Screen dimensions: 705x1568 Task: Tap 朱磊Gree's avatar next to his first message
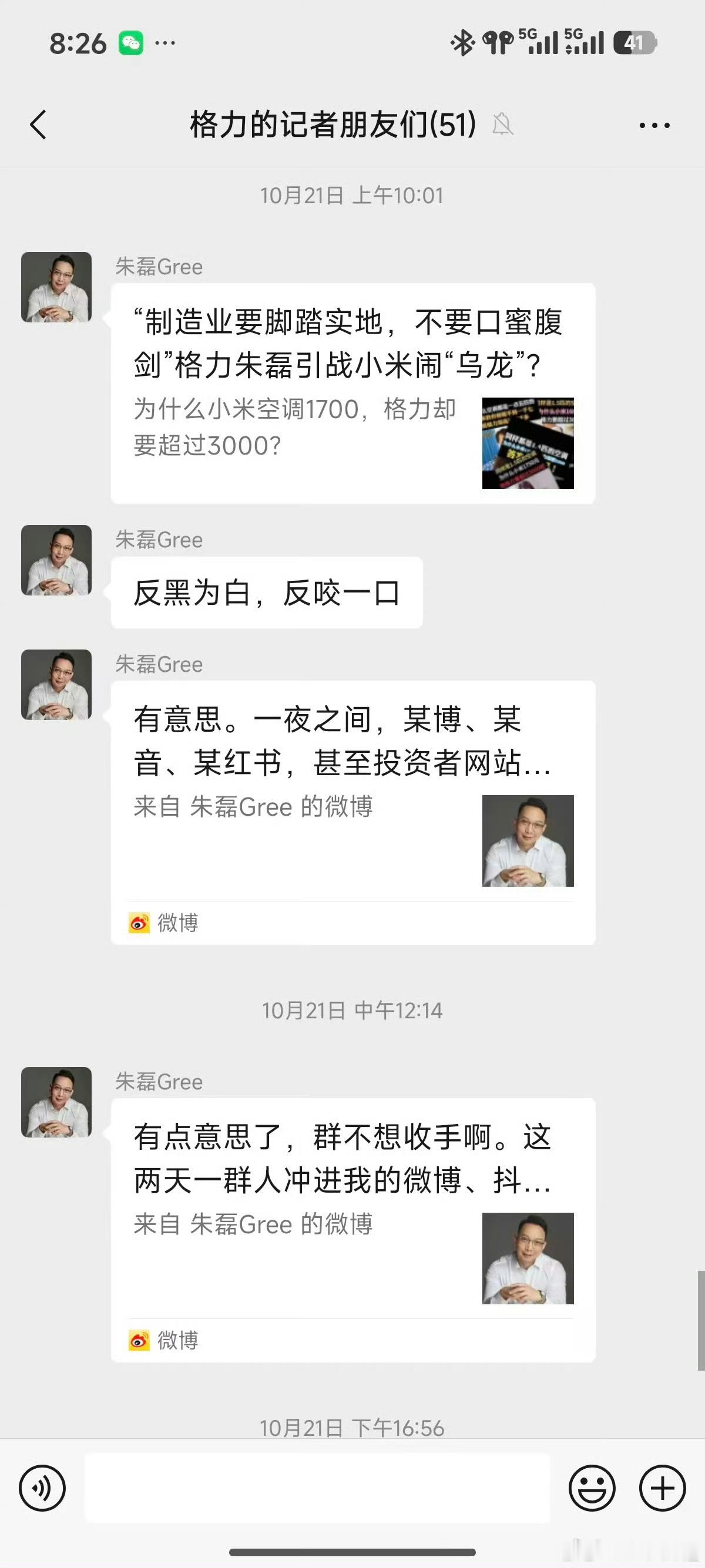tap(56, 286)
